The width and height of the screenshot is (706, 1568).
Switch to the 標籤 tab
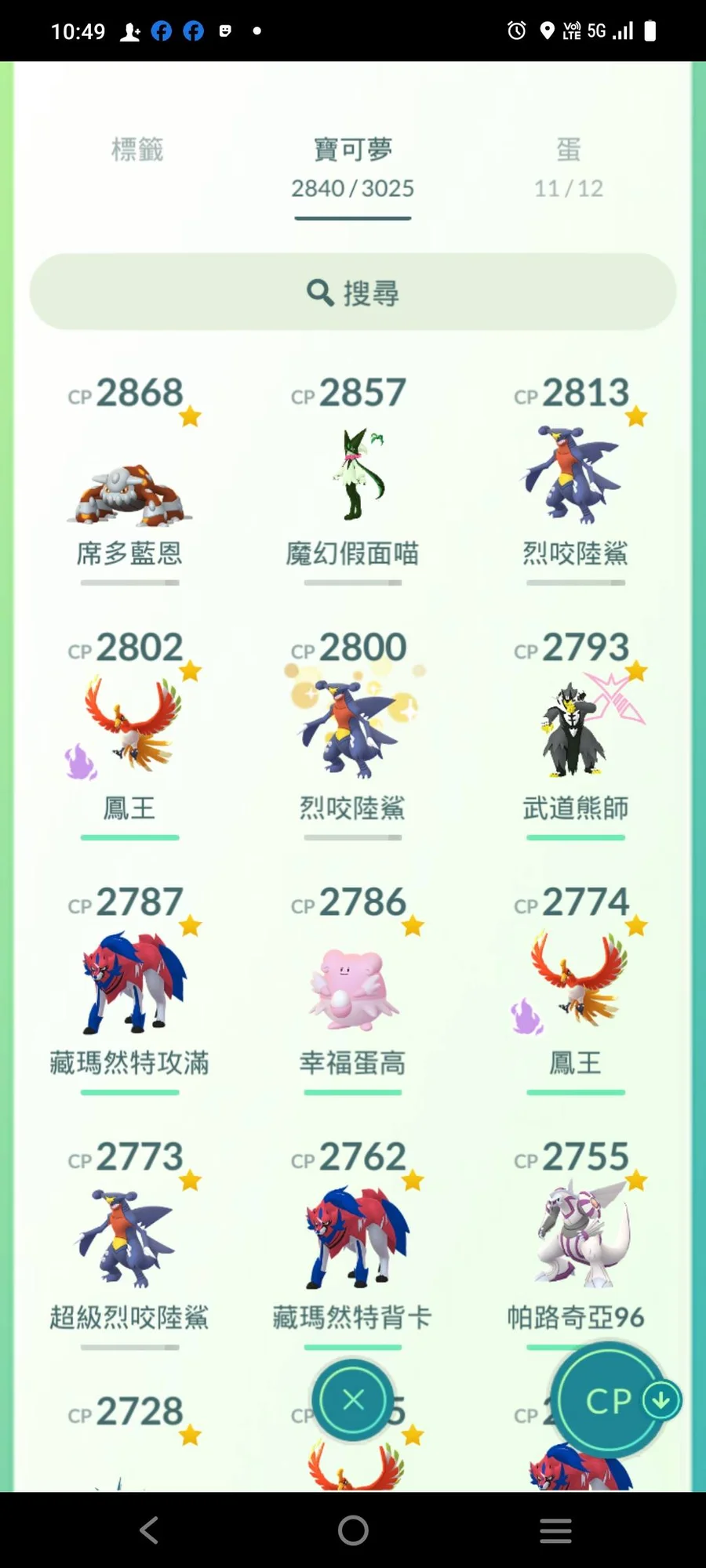point(137,150)
